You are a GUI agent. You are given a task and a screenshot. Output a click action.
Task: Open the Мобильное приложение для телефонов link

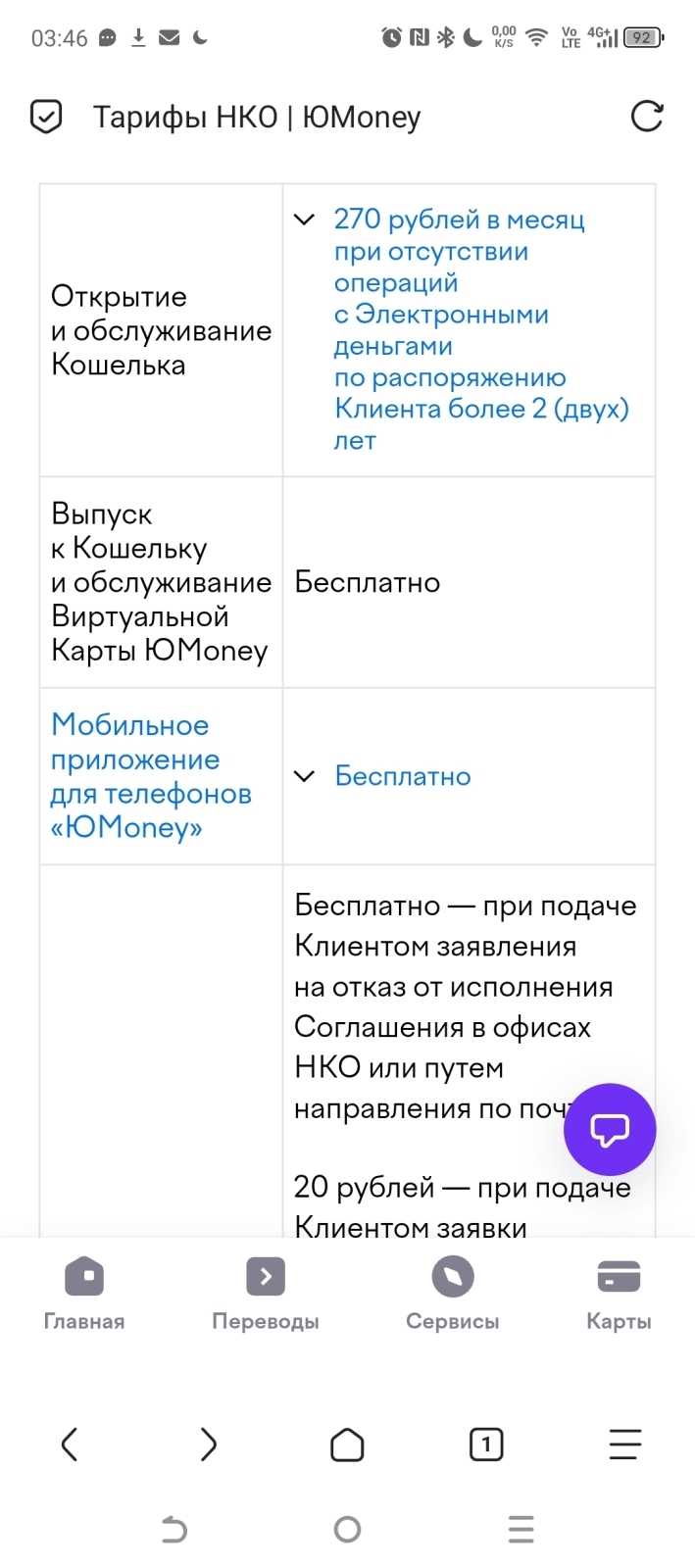pyautogui.click(x=150, y=775)
